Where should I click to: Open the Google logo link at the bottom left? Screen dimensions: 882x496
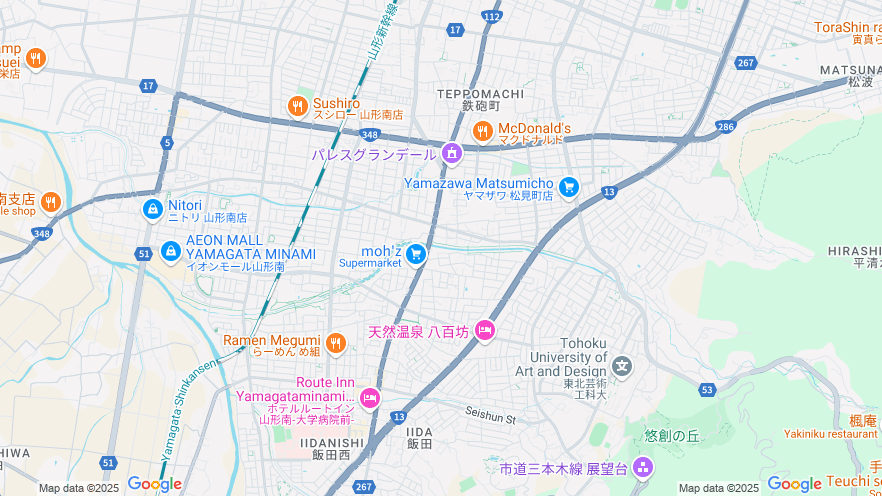click(x=154, y=484)
